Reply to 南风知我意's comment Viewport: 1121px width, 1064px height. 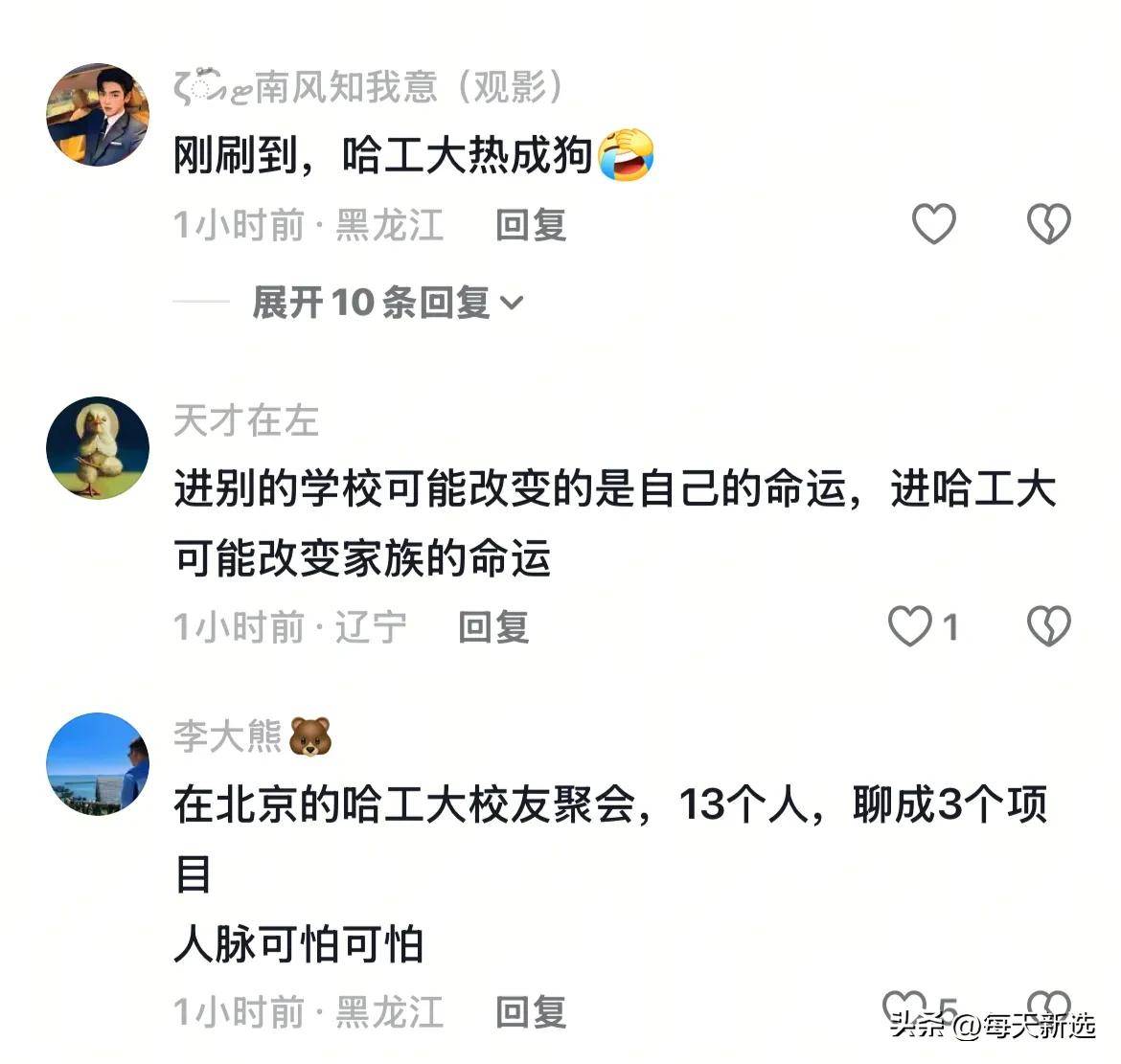[531, 226]
